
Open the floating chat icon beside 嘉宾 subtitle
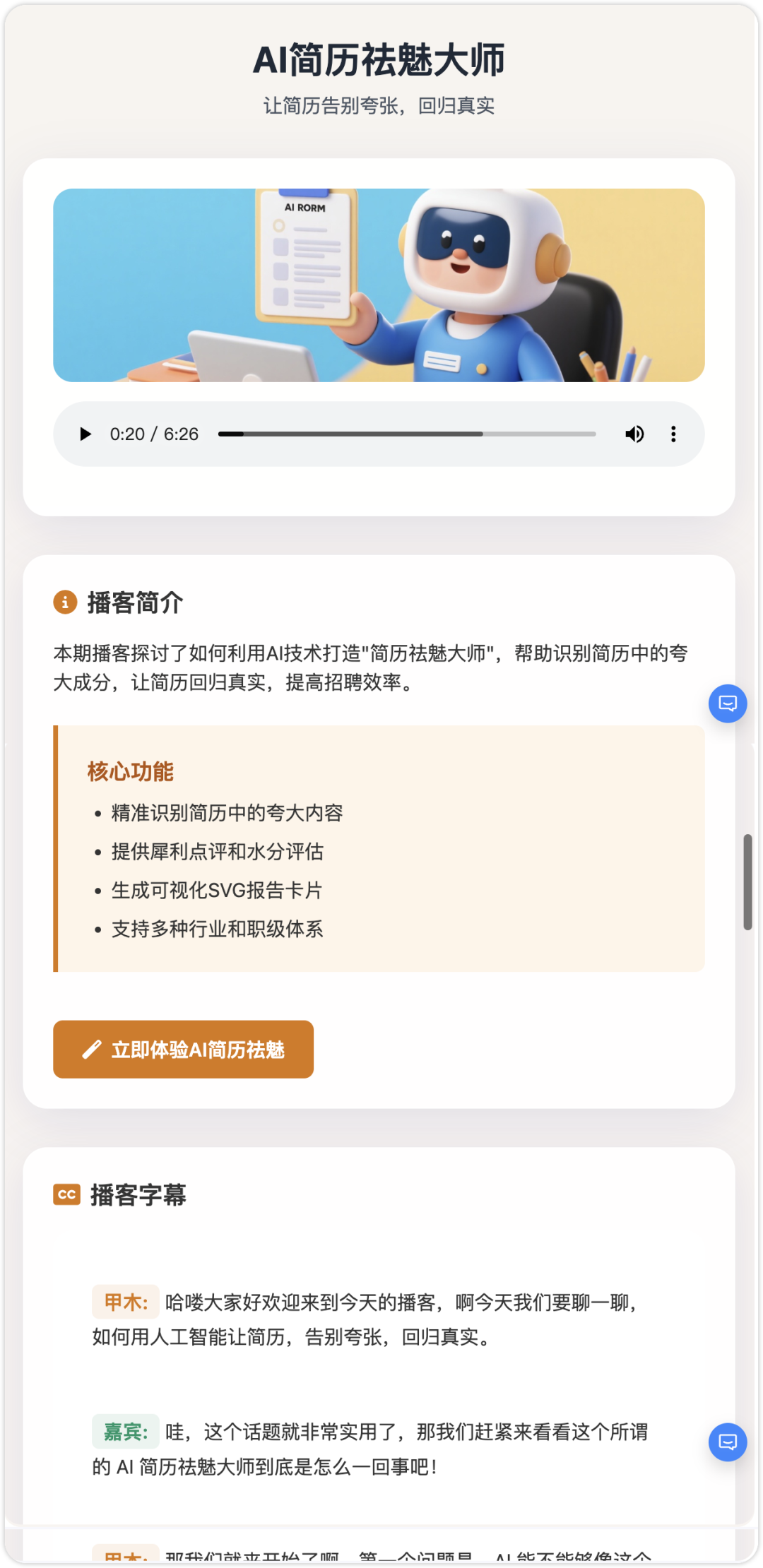728,1442
